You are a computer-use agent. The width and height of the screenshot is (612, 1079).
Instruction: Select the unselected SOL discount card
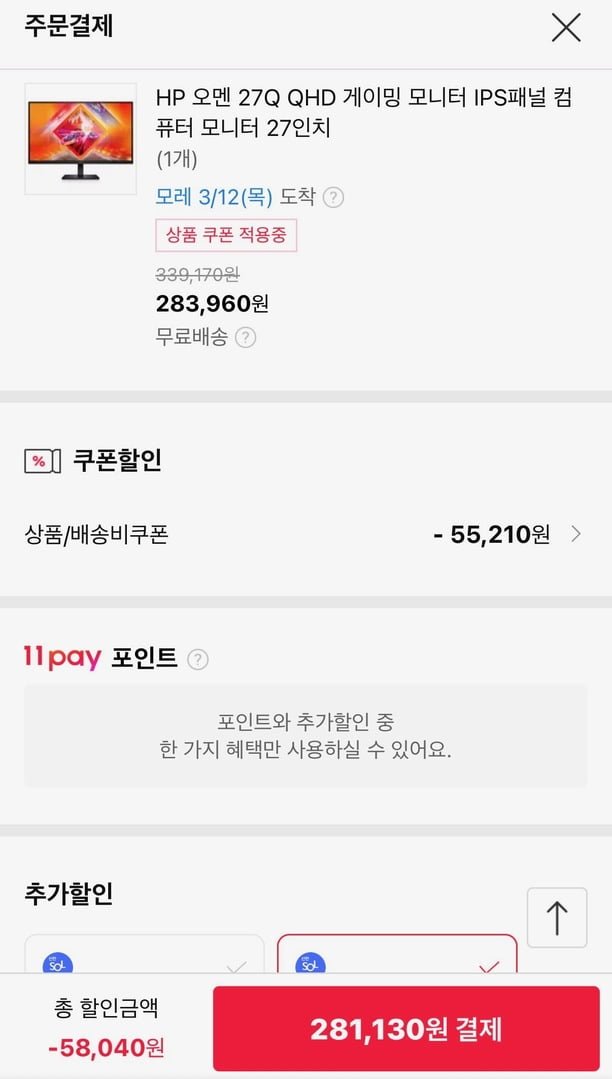(x=144, y=956)
